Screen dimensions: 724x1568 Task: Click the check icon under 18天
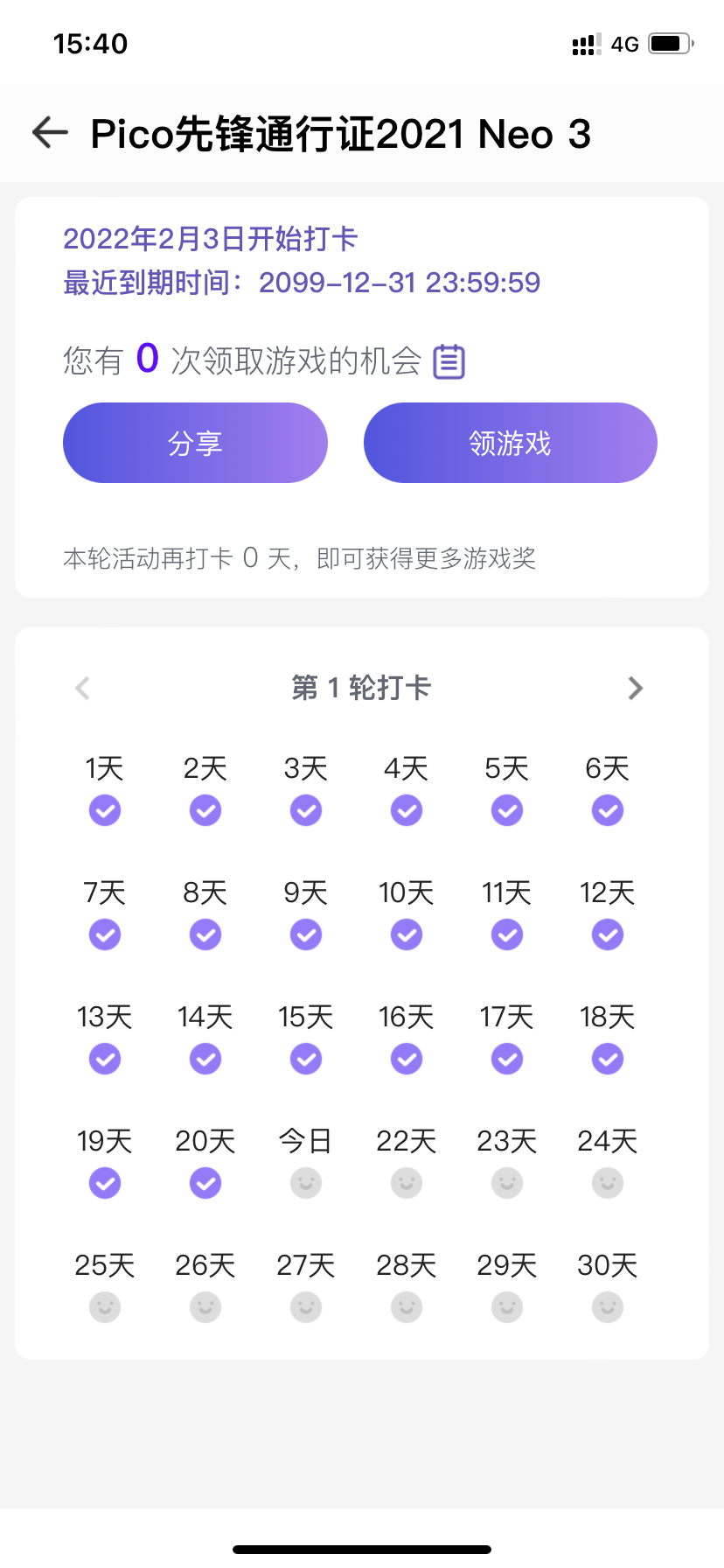(607, 1058)
